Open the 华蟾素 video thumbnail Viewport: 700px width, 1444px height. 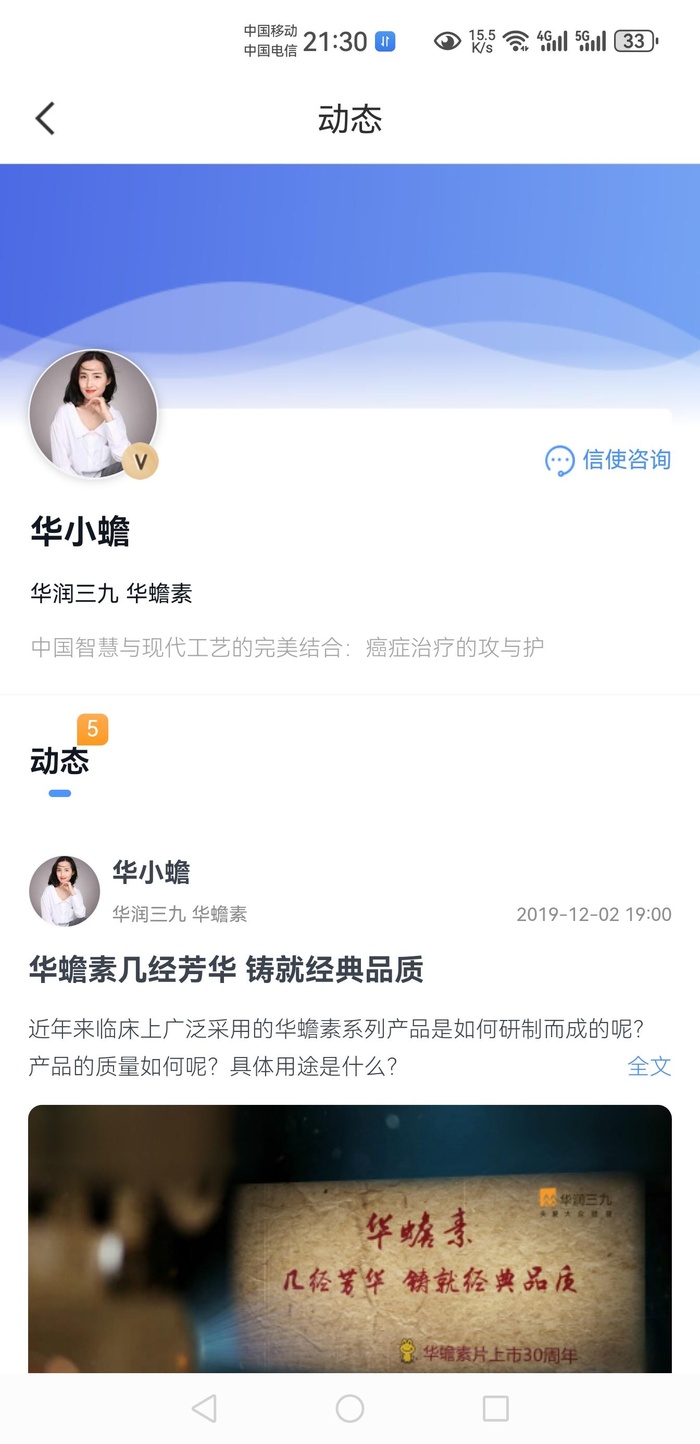(350, 1238)
